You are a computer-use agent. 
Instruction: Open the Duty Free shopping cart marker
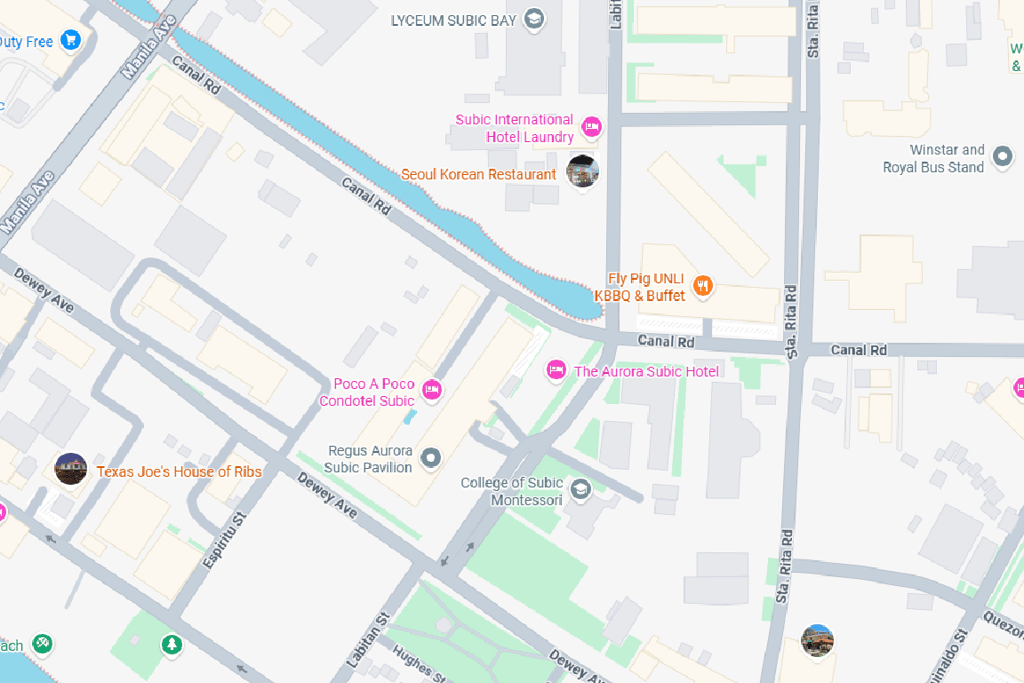point(70,40)
